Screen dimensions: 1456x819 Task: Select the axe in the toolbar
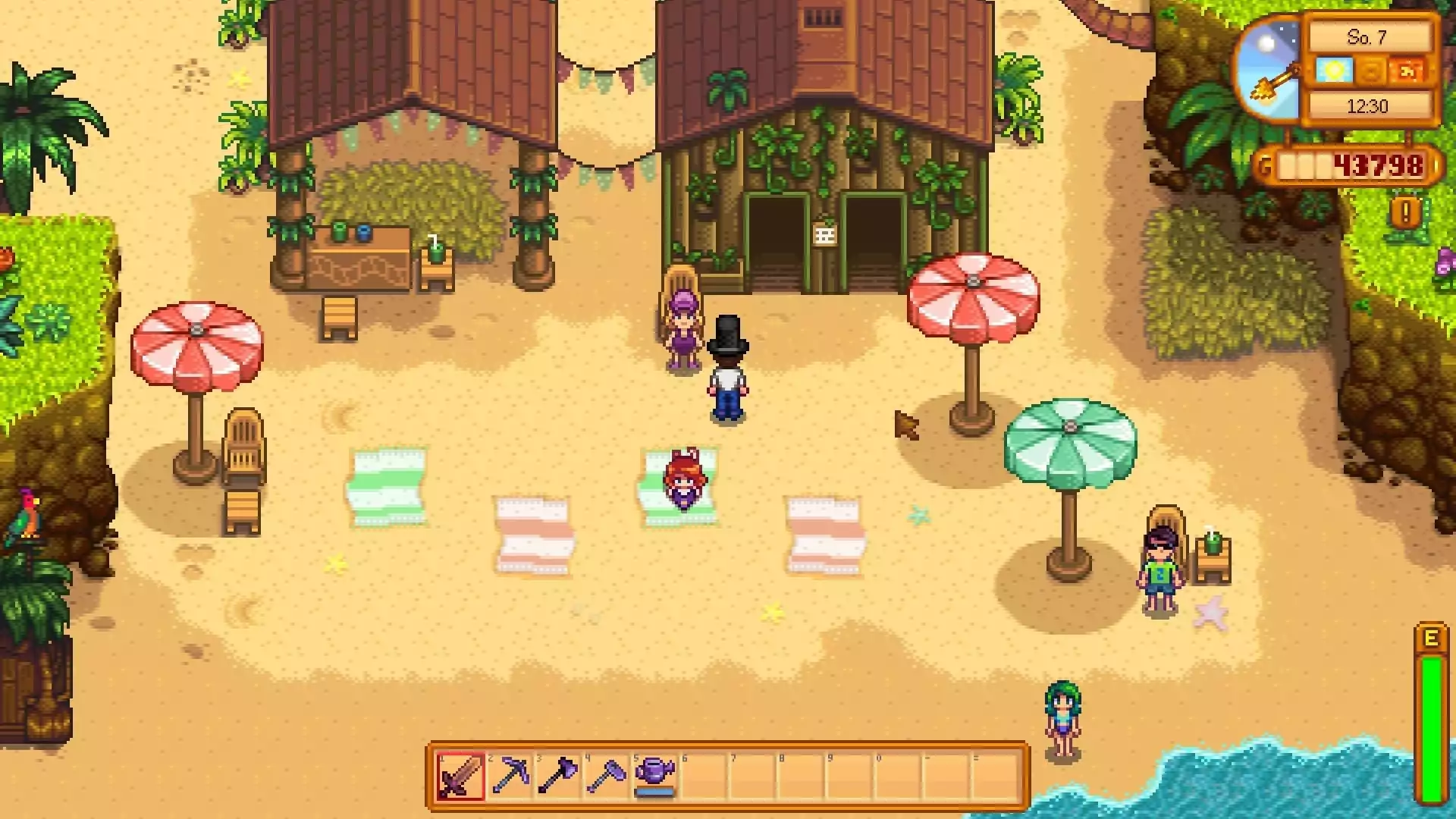coord(557,776)
